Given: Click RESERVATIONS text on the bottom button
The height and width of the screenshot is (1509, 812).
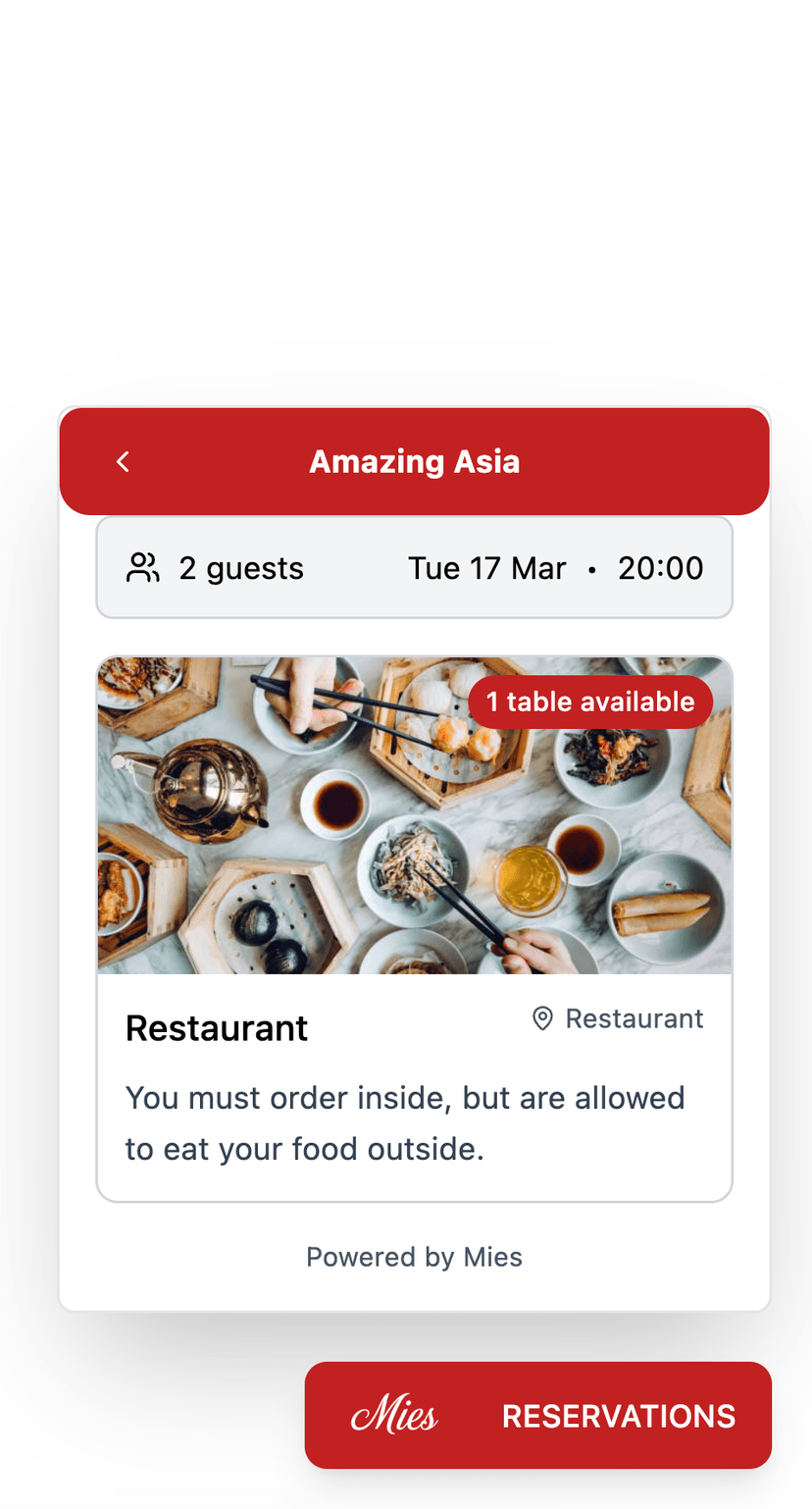Looking at the screenshot, I should (619, 1415).
